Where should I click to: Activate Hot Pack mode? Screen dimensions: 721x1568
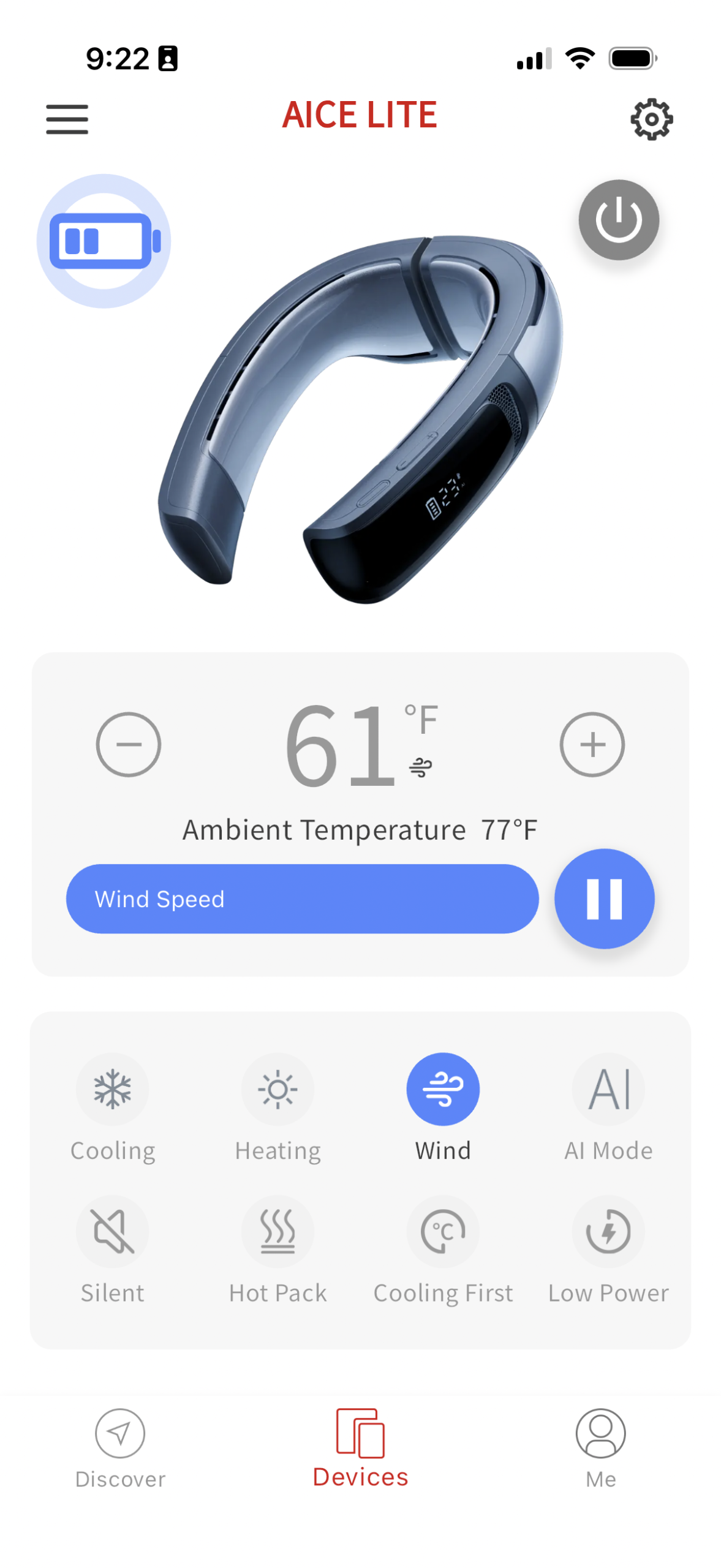pyautogui.click(x=277, y=1231)
